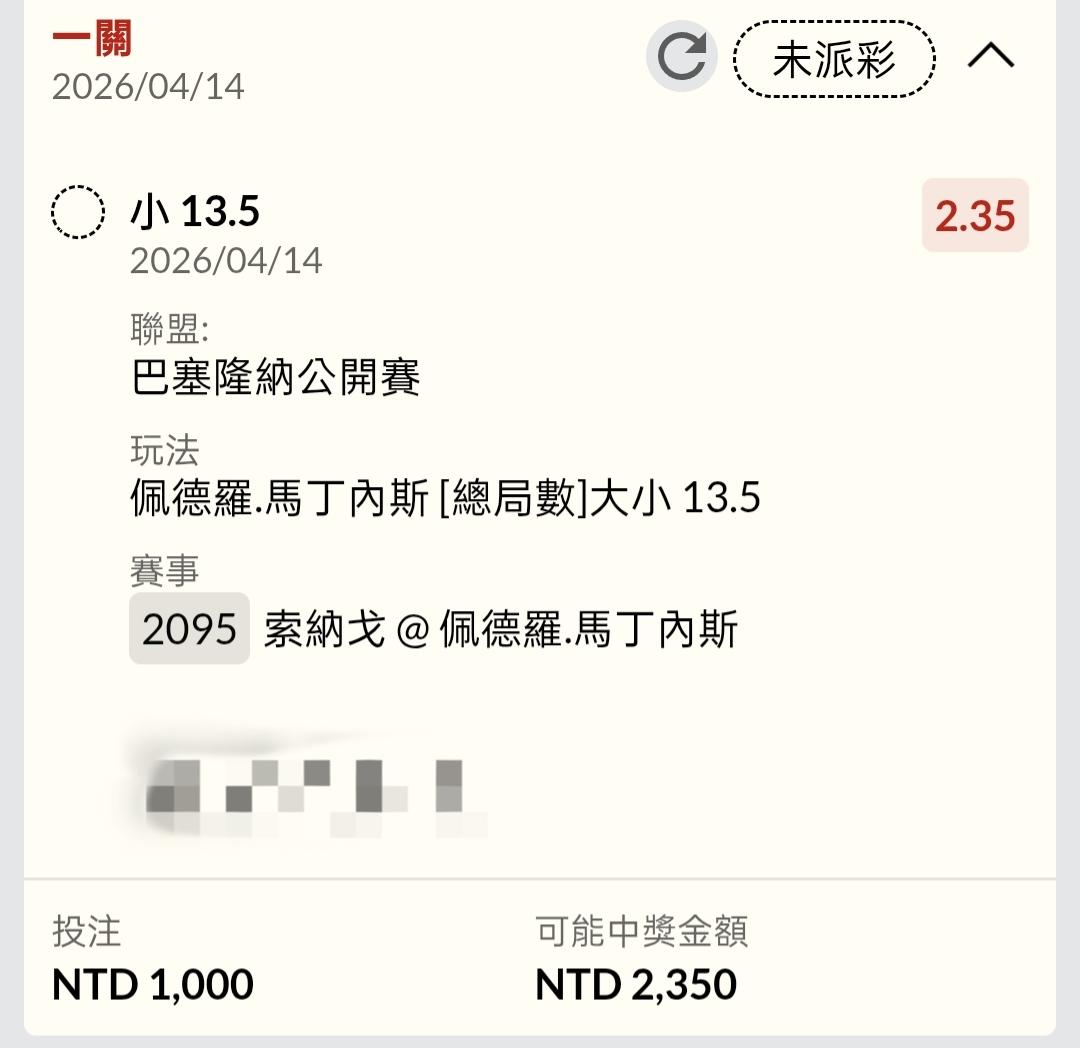Collapse the bet details with the up chevron

pyautogui.click(x=990, y=57)
